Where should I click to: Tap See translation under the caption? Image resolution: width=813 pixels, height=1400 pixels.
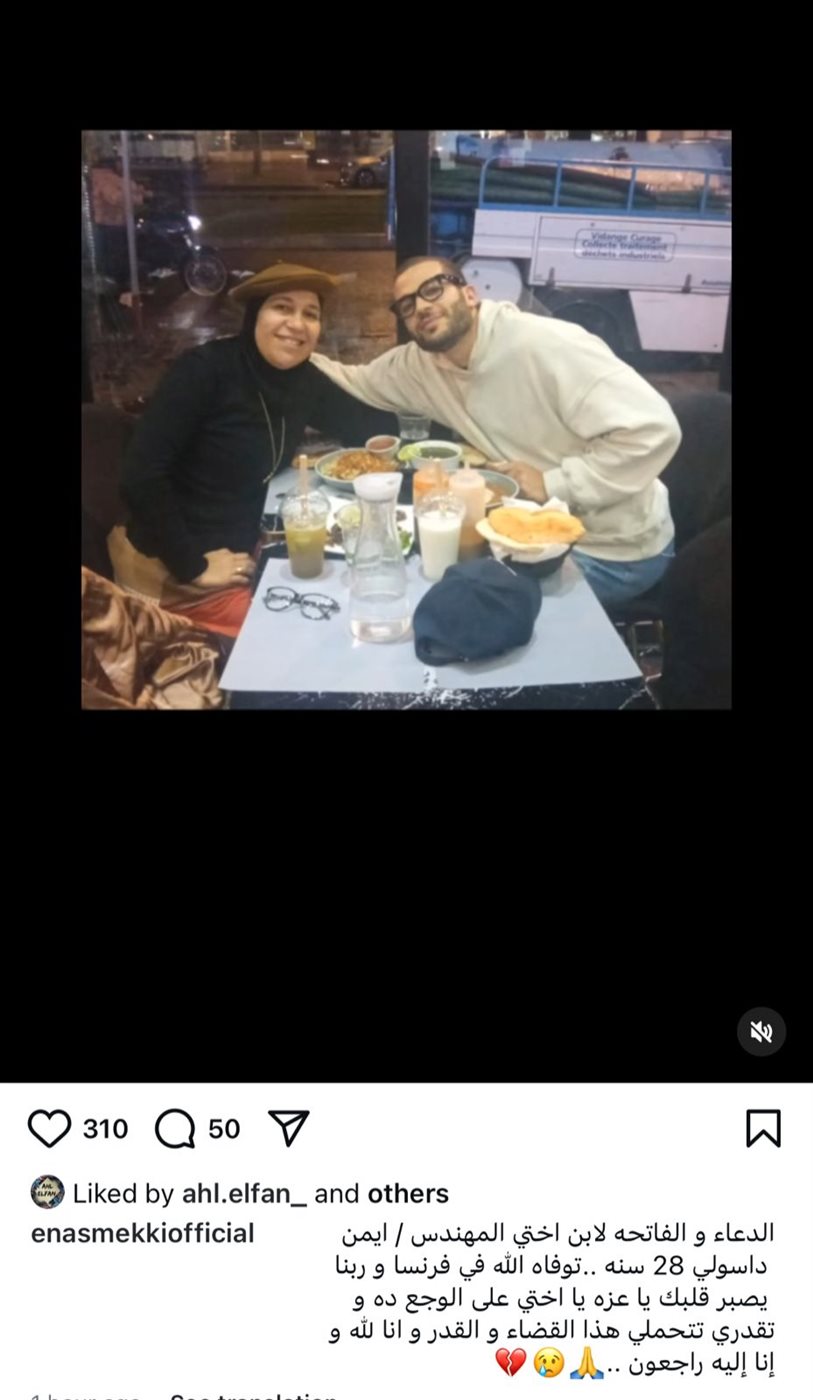click(x=253, y=1395)
